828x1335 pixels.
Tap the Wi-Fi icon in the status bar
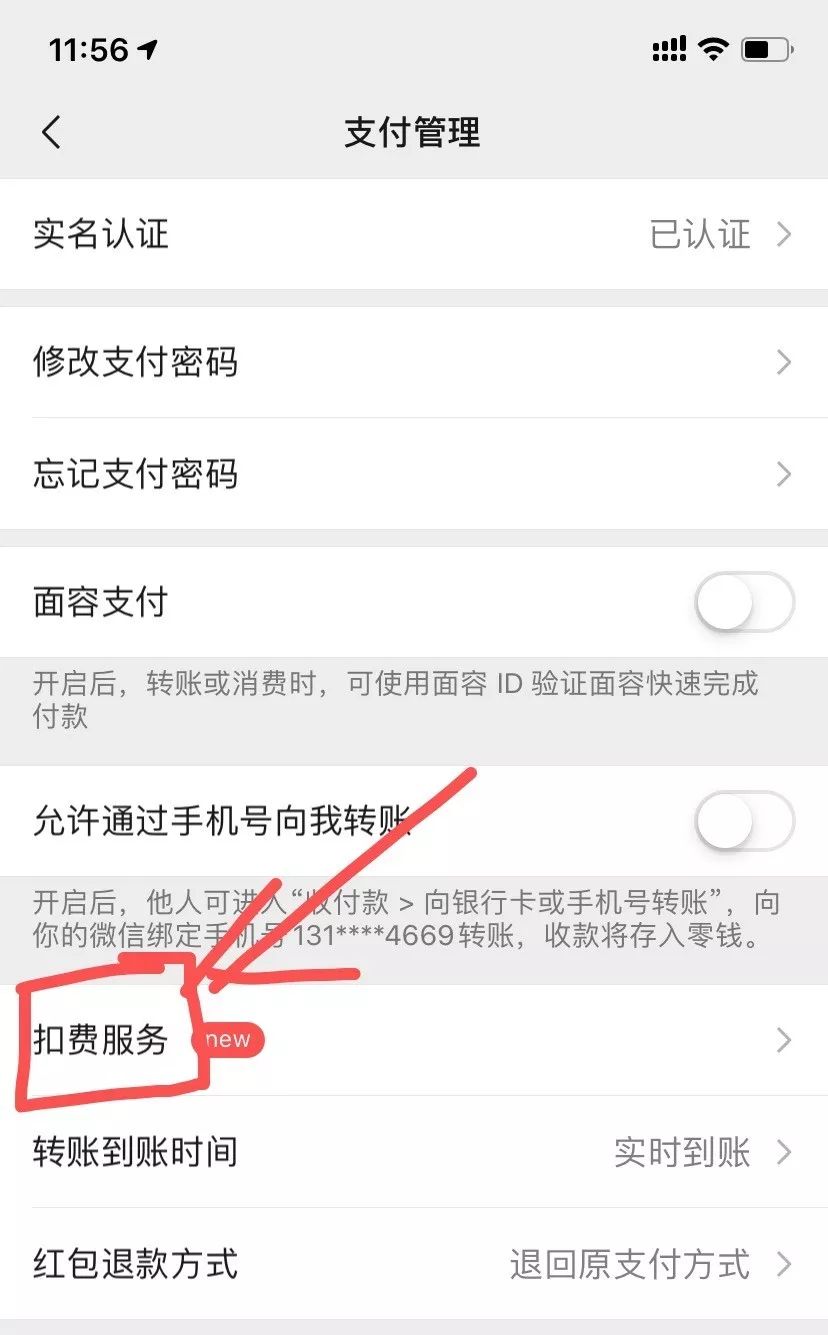(x=712, y=48)
